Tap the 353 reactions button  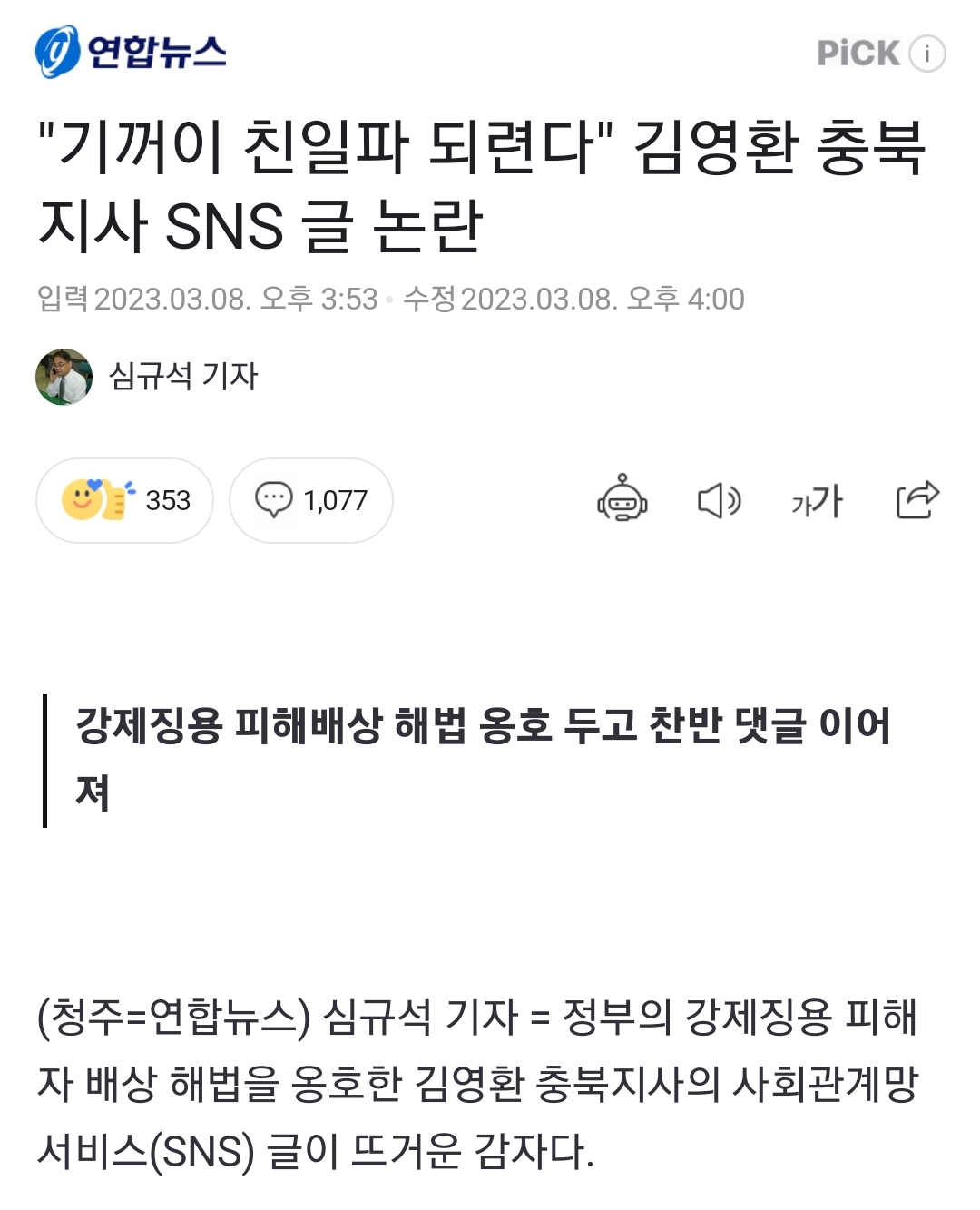click(125, 500)
